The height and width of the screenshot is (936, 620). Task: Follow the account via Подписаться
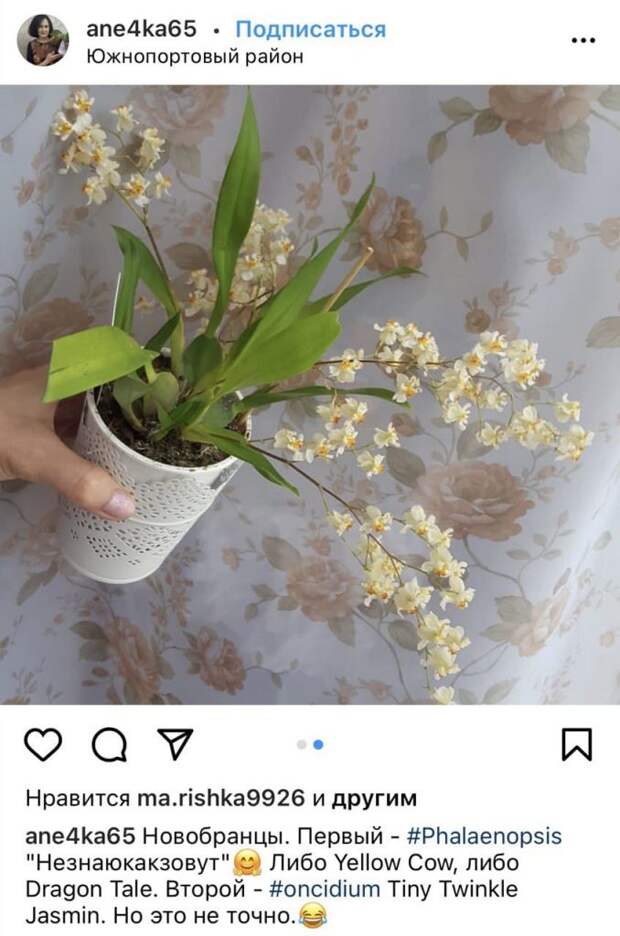tap(310, 29)
